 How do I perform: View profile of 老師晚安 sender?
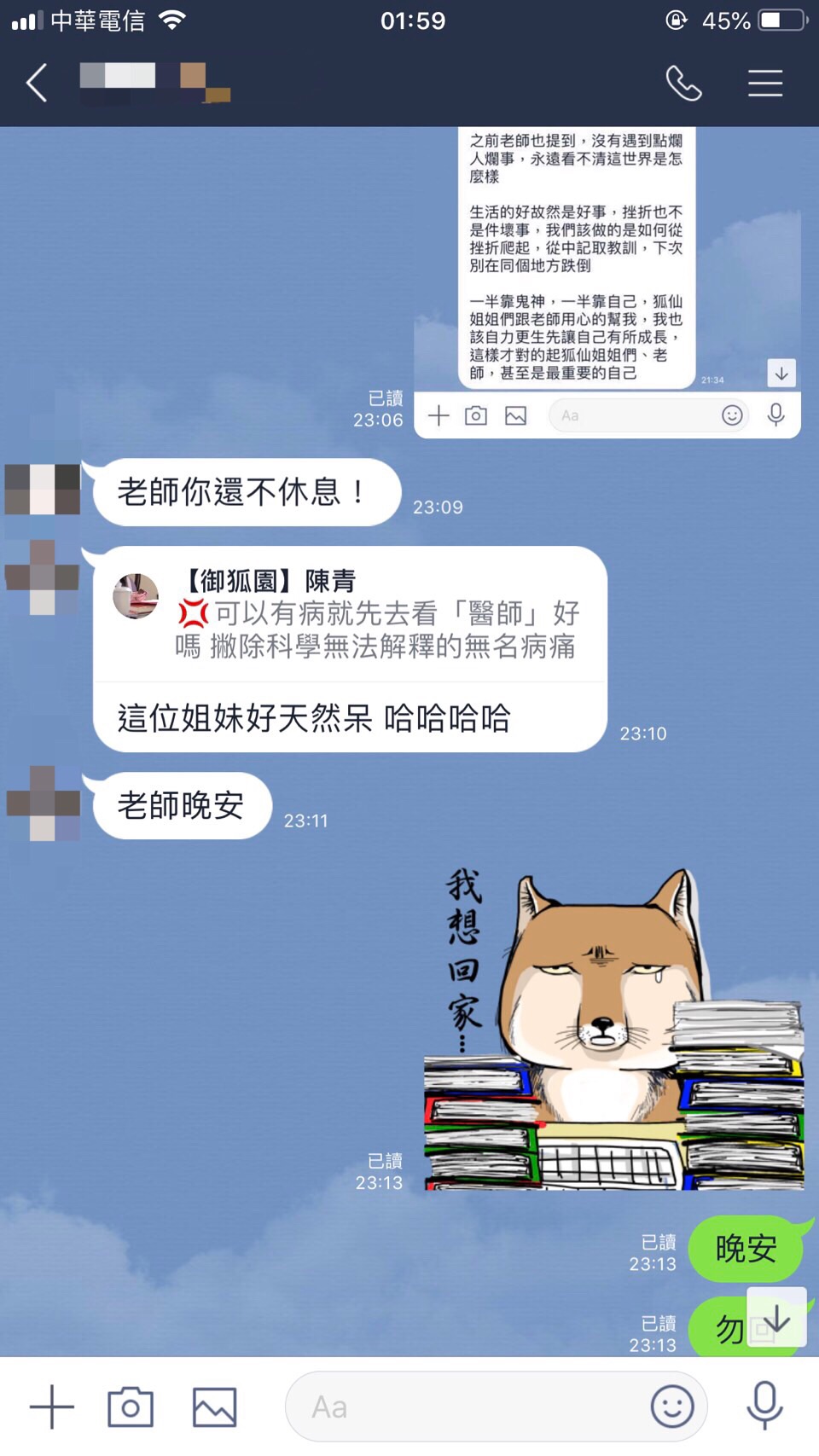click(x=43, y=803)
